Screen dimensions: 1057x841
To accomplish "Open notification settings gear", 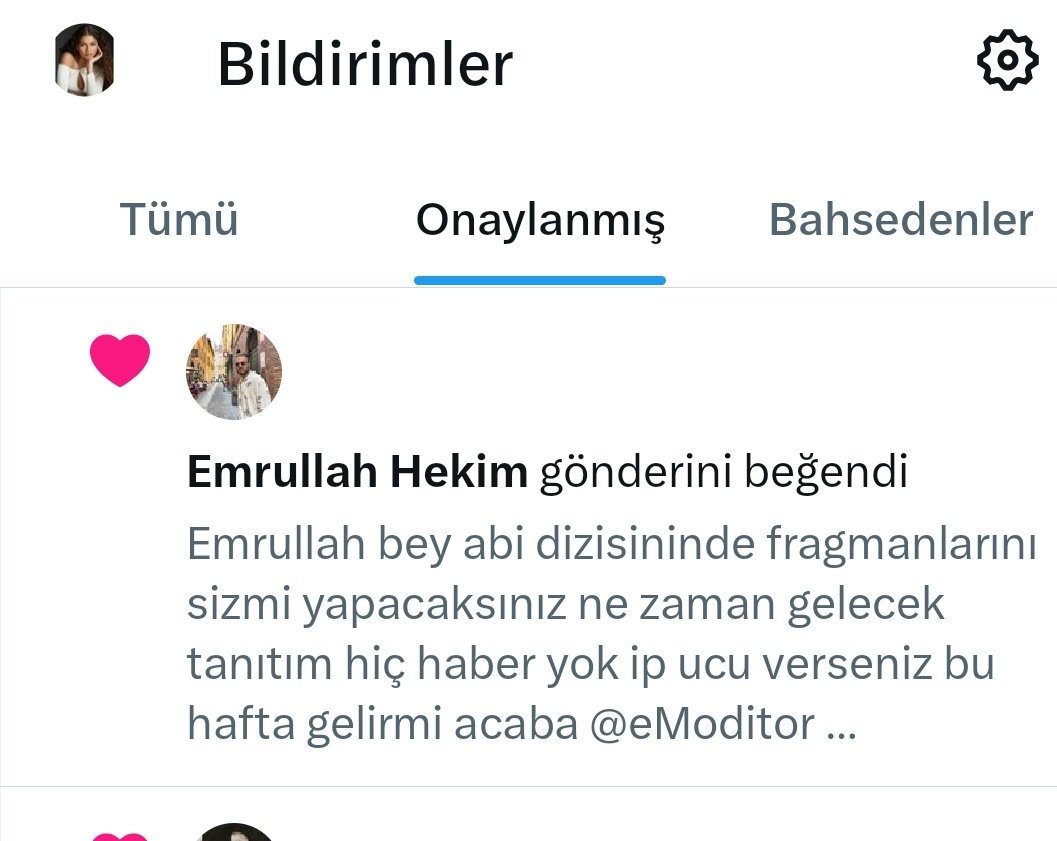I will 1006,61.
